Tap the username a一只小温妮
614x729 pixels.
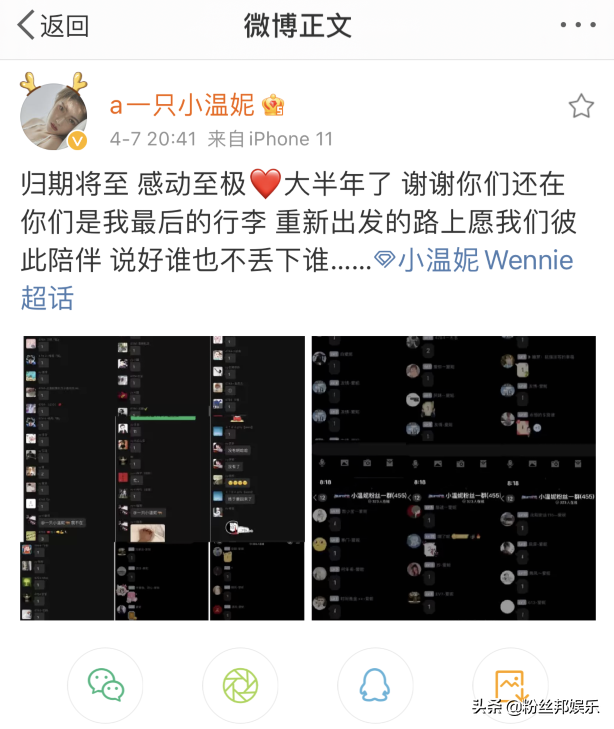coord(182,104)
